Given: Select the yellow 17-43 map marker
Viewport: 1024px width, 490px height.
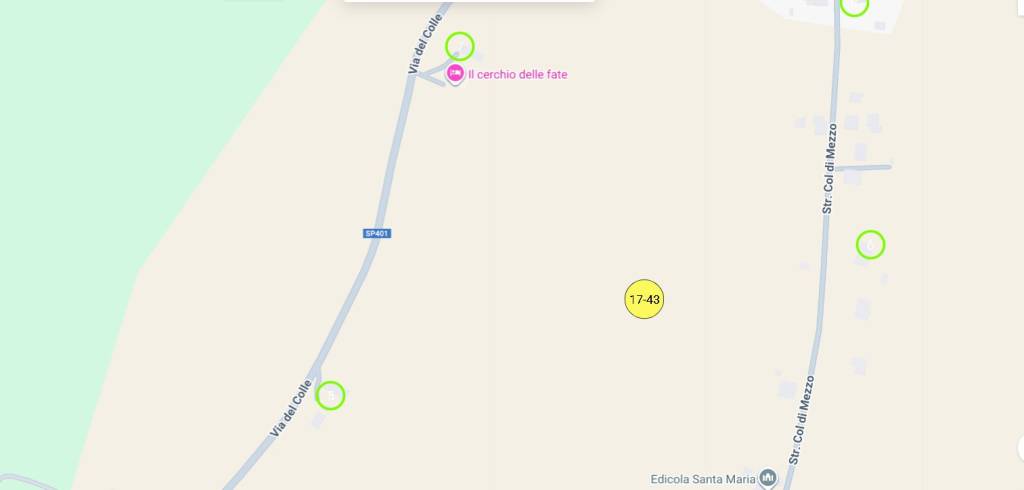Looking at the screenshot, I should (645, 299).
